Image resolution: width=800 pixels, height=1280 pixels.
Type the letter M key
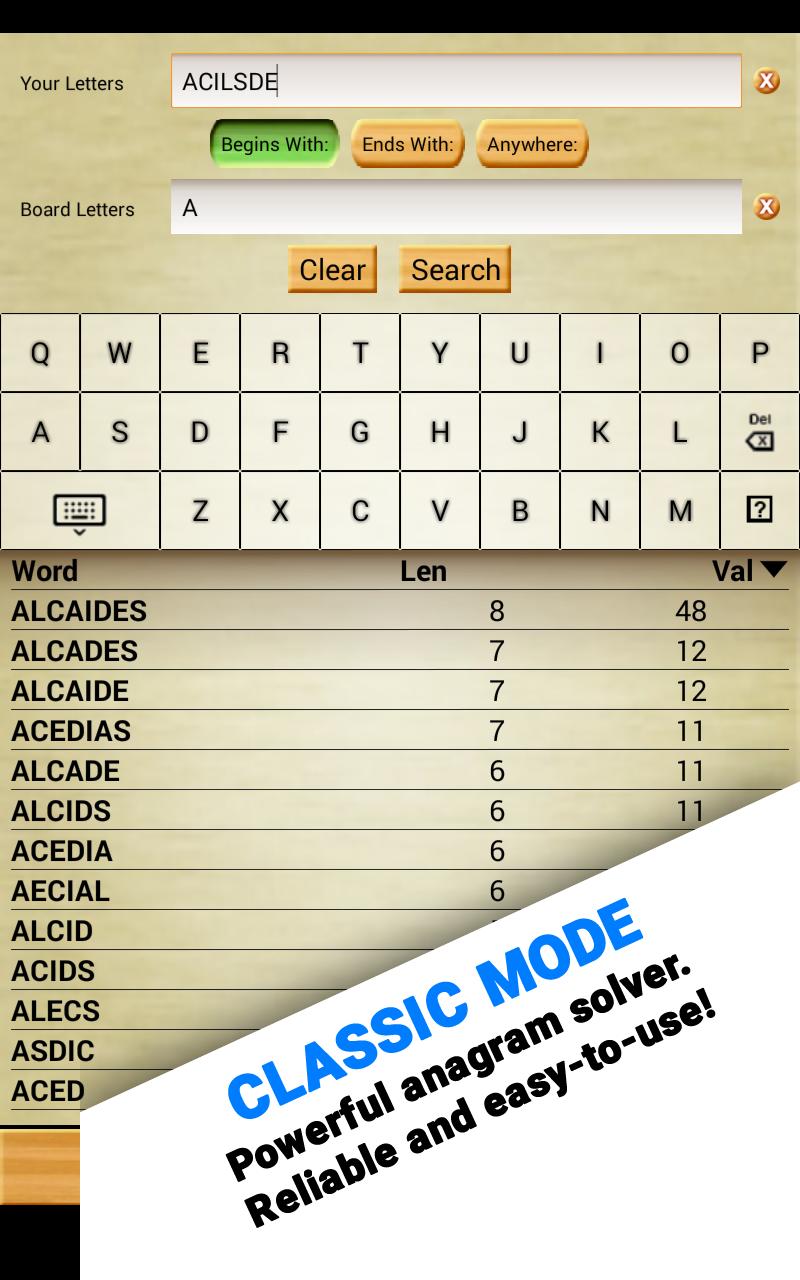[x=680, y=511]
